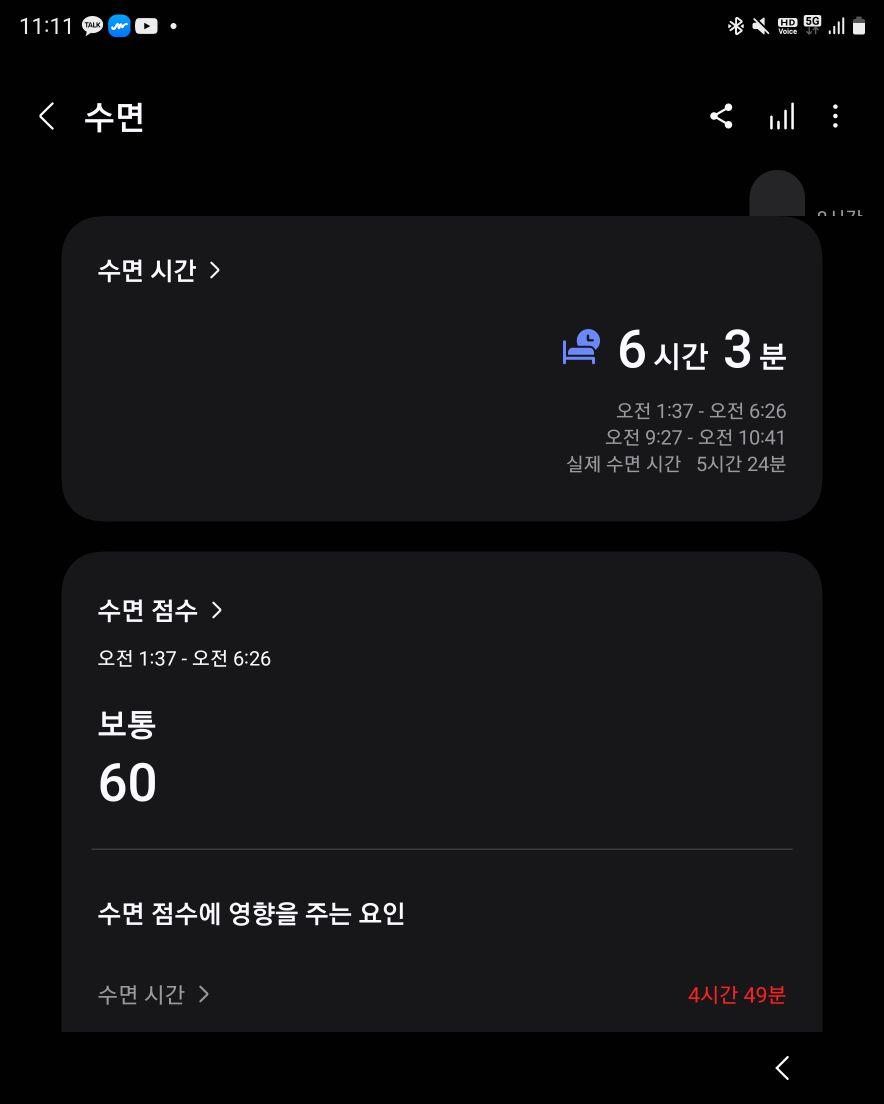Open the 수면 시간 factor row showing 4시간 49분
The height and width of the screenshot is (1104, 884).
click(x=440, y=994)
